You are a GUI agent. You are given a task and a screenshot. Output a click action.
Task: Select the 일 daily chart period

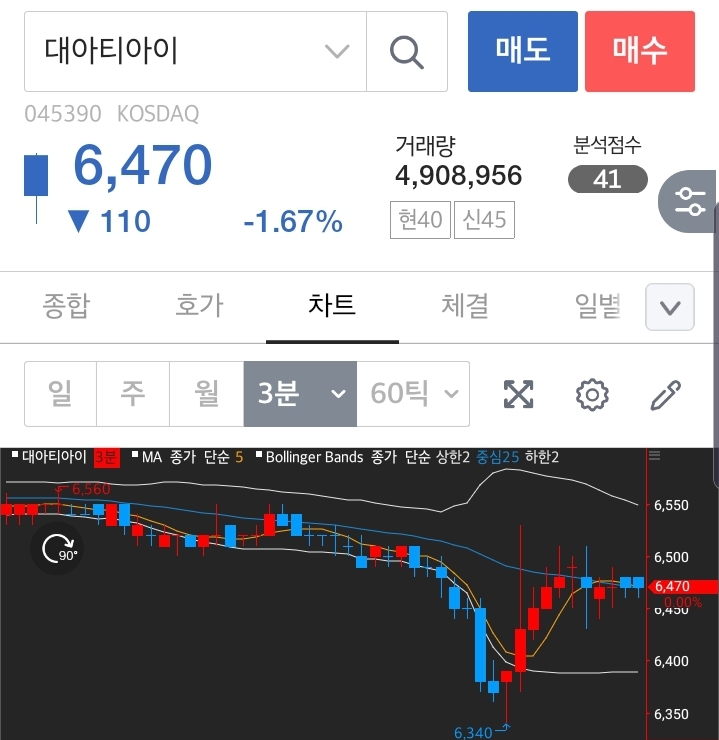(60, 394)
